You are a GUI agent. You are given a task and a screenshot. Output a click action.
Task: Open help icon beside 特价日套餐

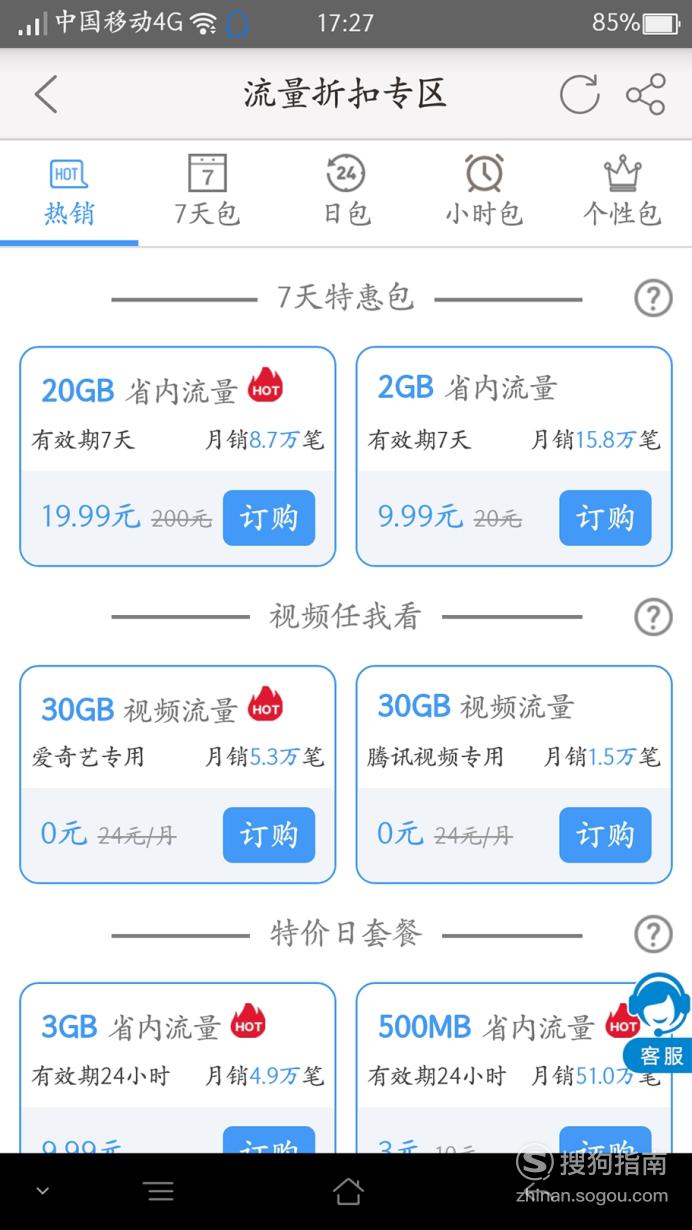[x=653, y=934]
